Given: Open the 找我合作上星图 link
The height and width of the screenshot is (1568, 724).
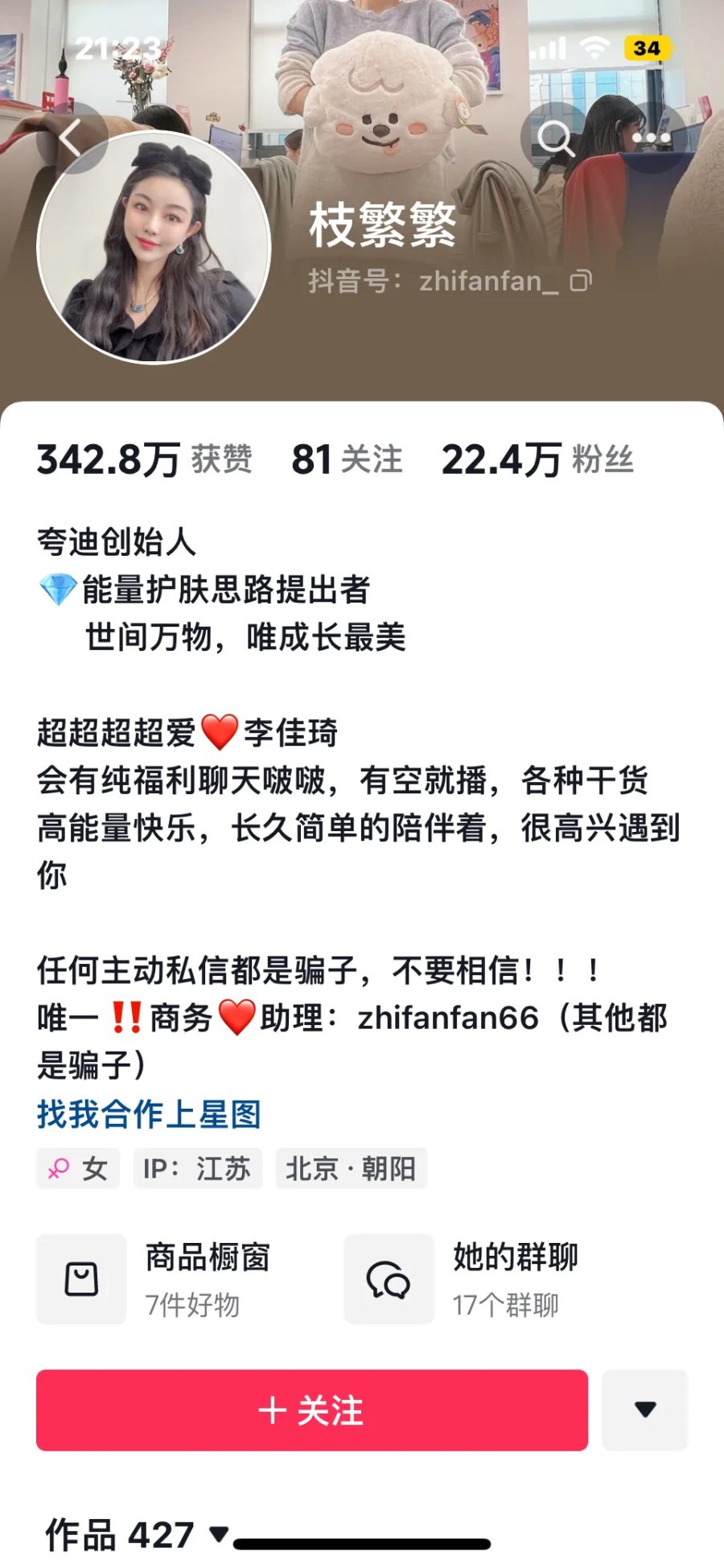Looking at the screenshot, I should (x=149, y=1114).
